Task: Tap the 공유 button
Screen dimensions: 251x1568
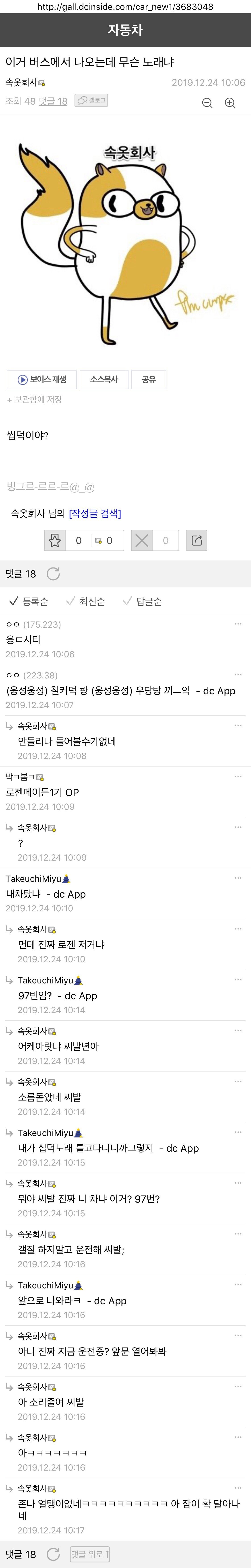Action: (149, 379)
